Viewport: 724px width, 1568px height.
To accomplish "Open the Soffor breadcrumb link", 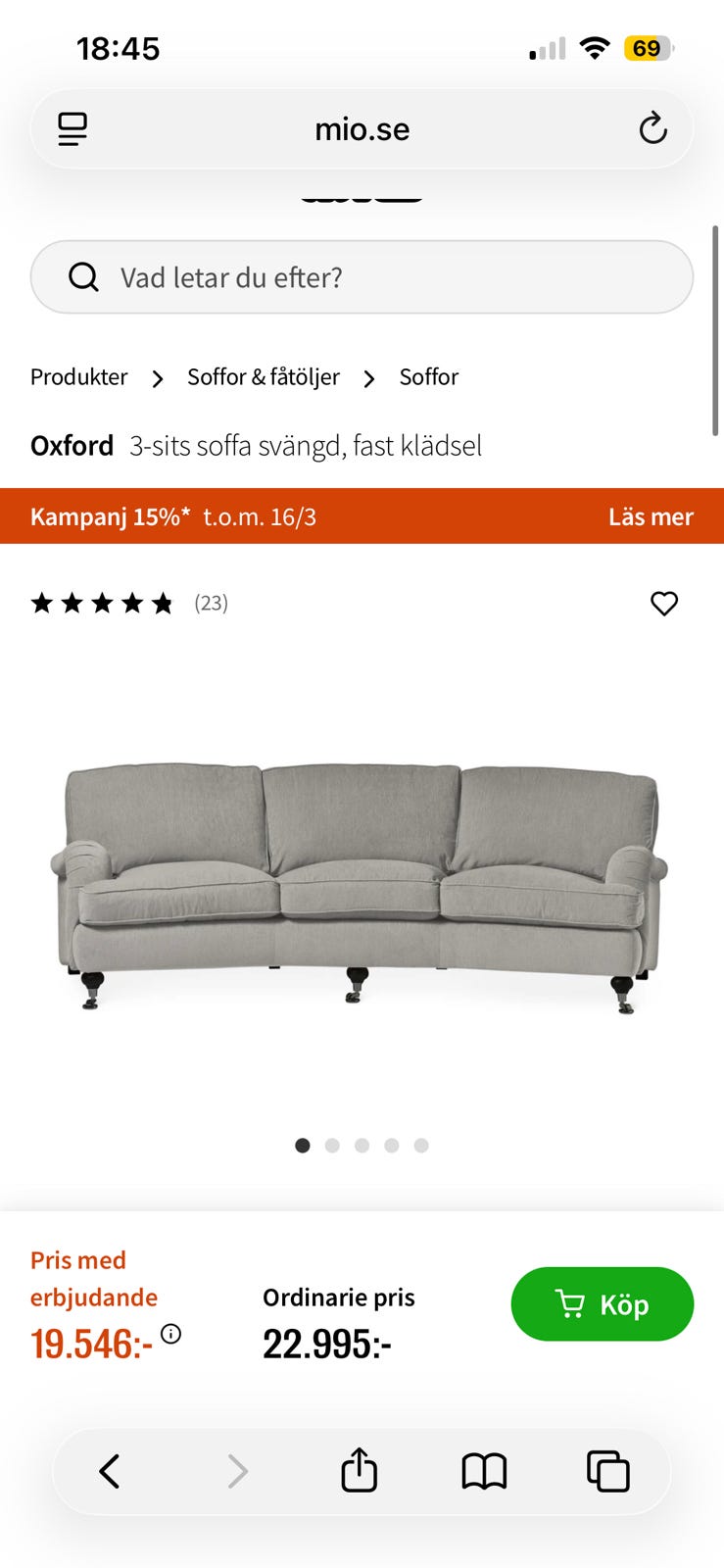I will tap(428, 377).
